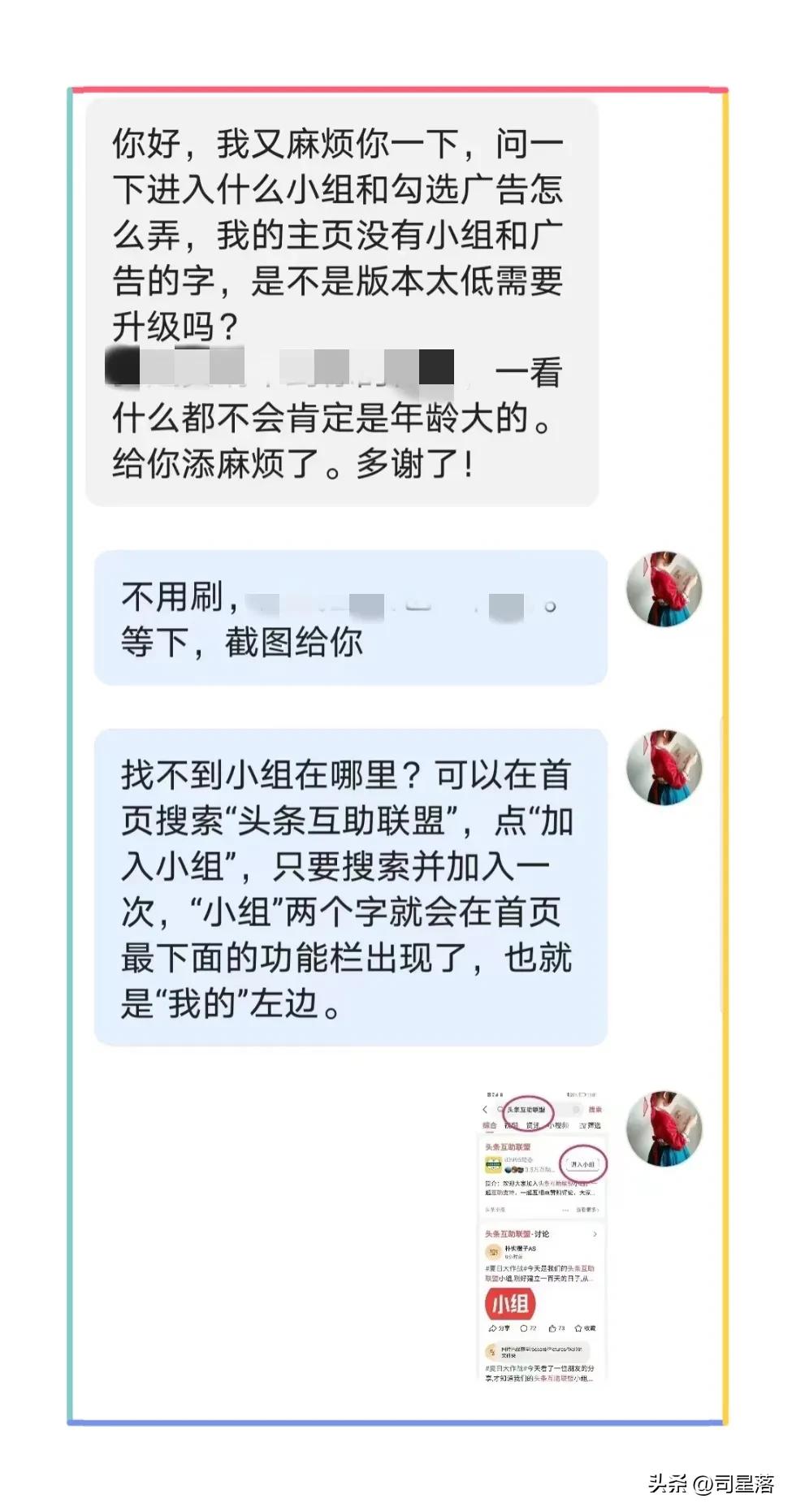The height and width of the screenshot is (1512, 792).
Task: Open the ... more options menu
Action: (x=565, y=1210)
